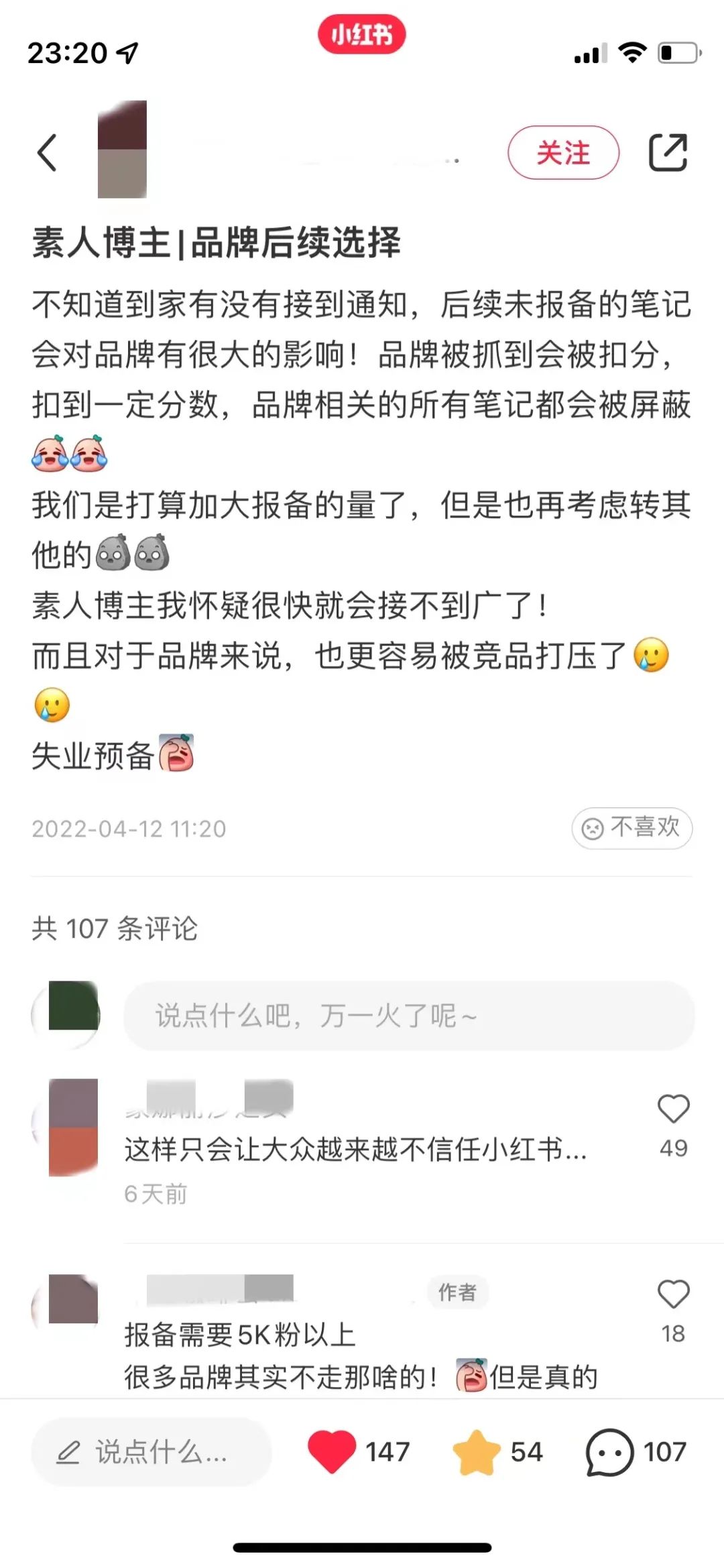The height and width of the screenshot is (1568, 724).
Task: Remove post from favorites via star
Action: click(477, 1452)
